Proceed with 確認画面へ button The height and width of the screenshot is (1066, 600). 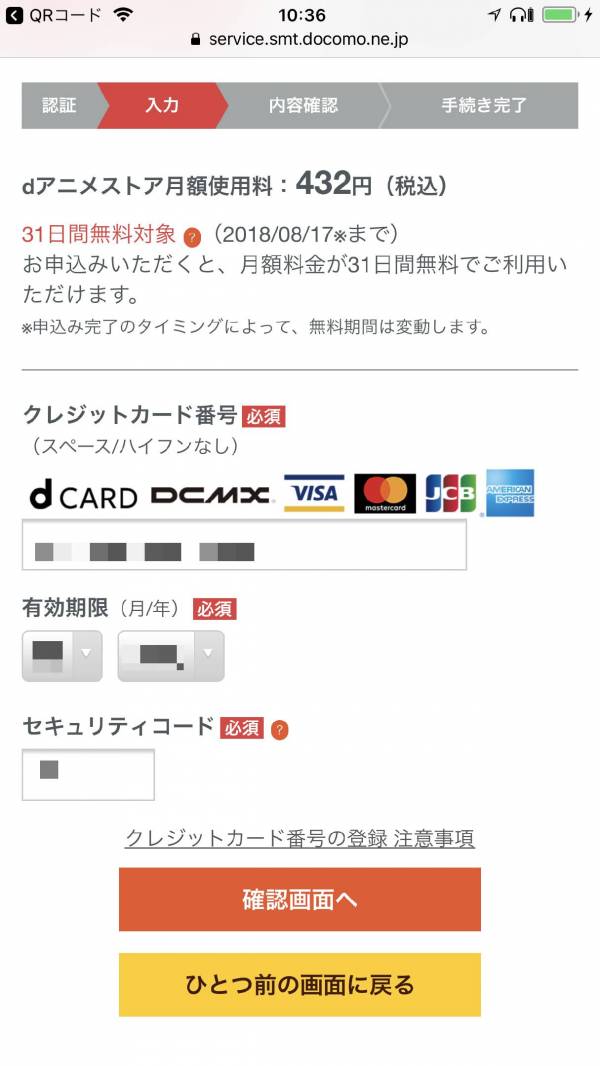[x=299, y=899]
